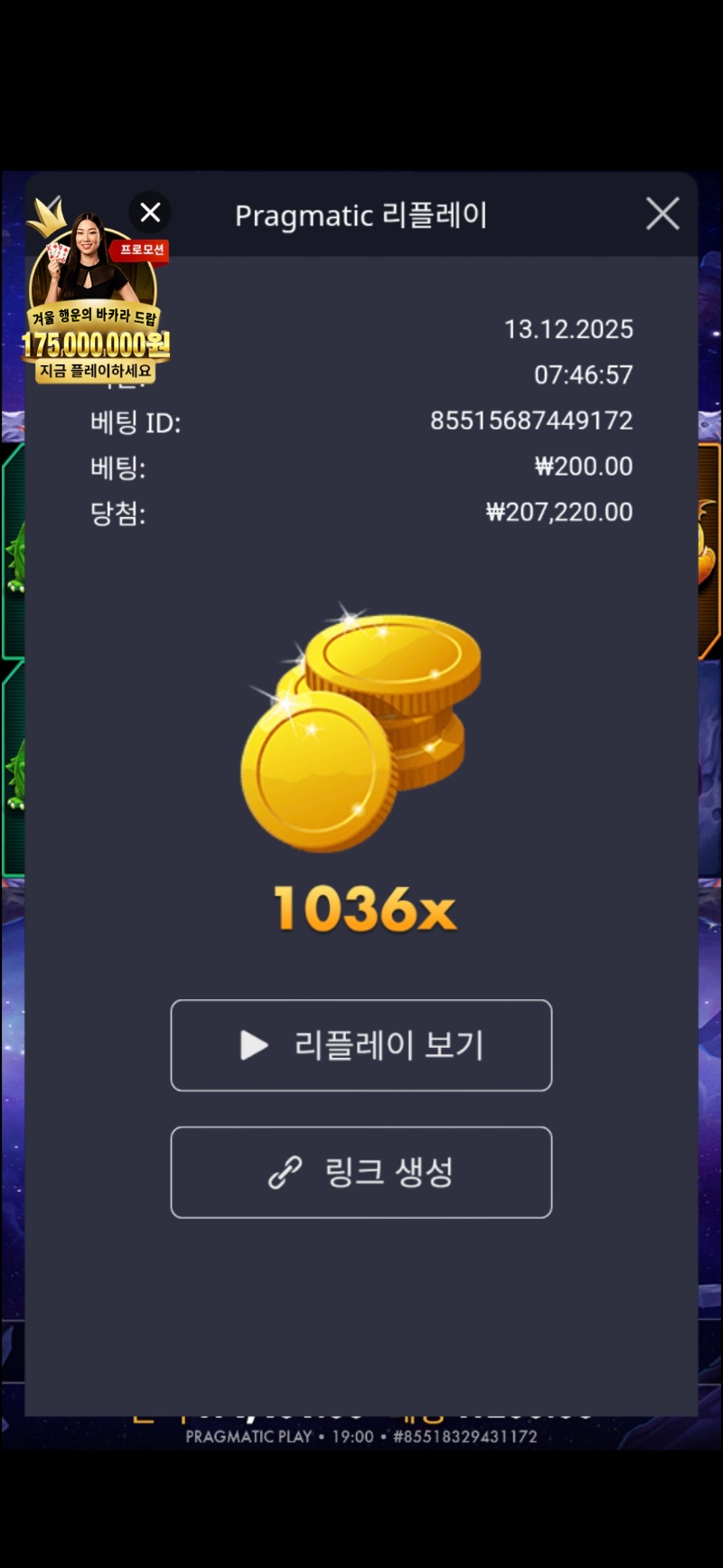723x1568 pixels.
Task: Close the Pragmatic replay dialog
Action: point(662,214)
